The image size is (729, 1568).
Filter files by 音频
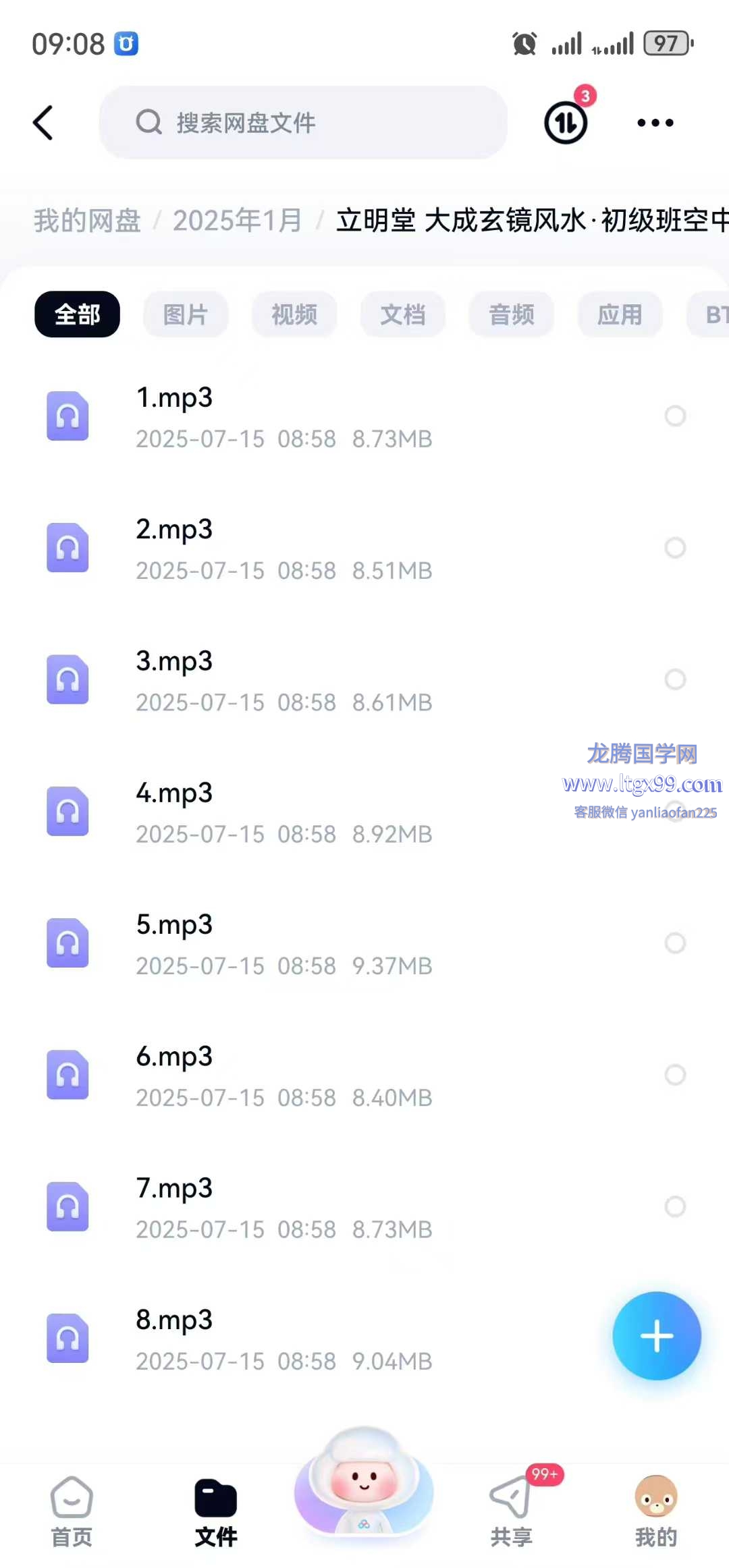coord(512,314)
